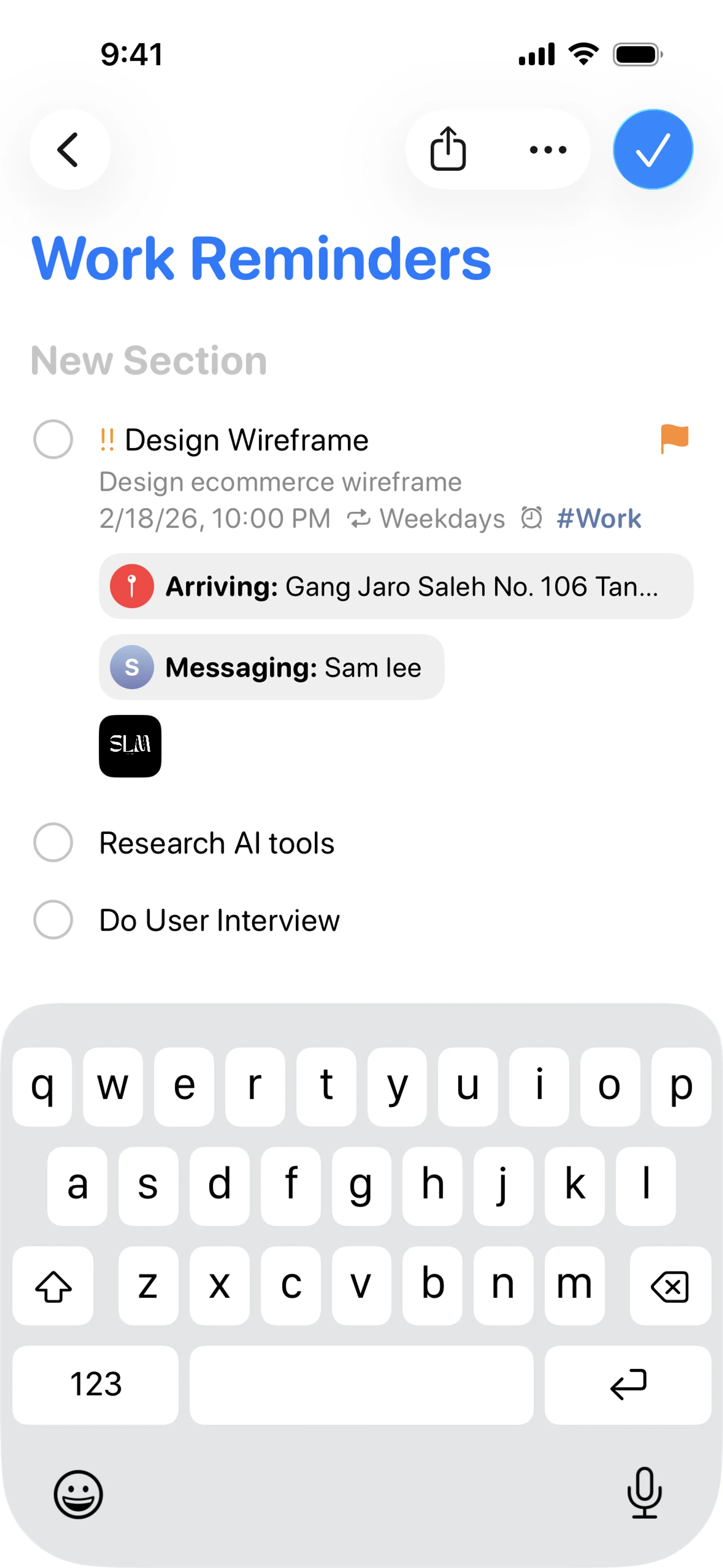Open the Design Wireframe reminder
Screen dimensions: 723x1568
click(x=247, y=440)
